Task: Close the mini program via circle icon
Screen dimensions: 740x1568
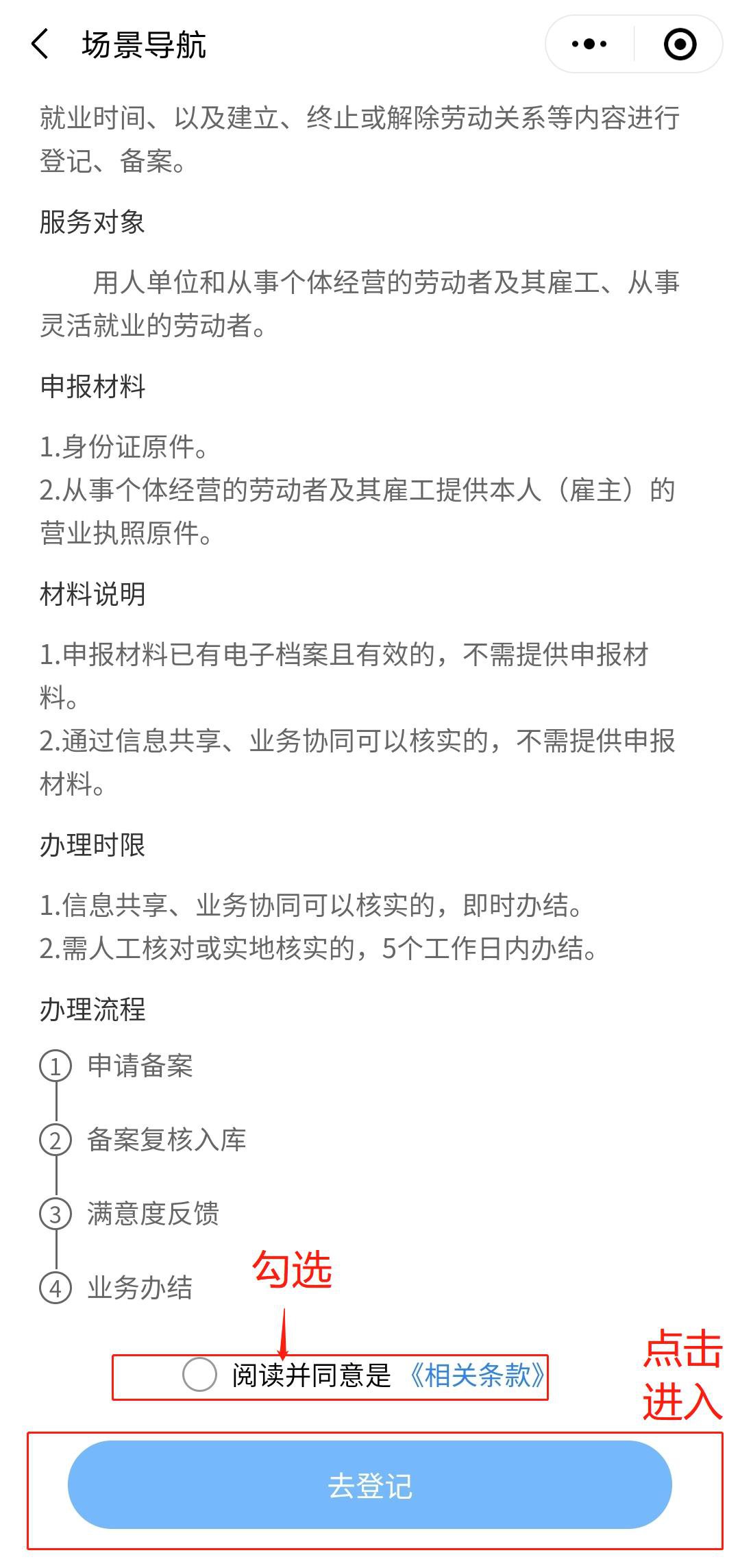Action: [680, 45]
